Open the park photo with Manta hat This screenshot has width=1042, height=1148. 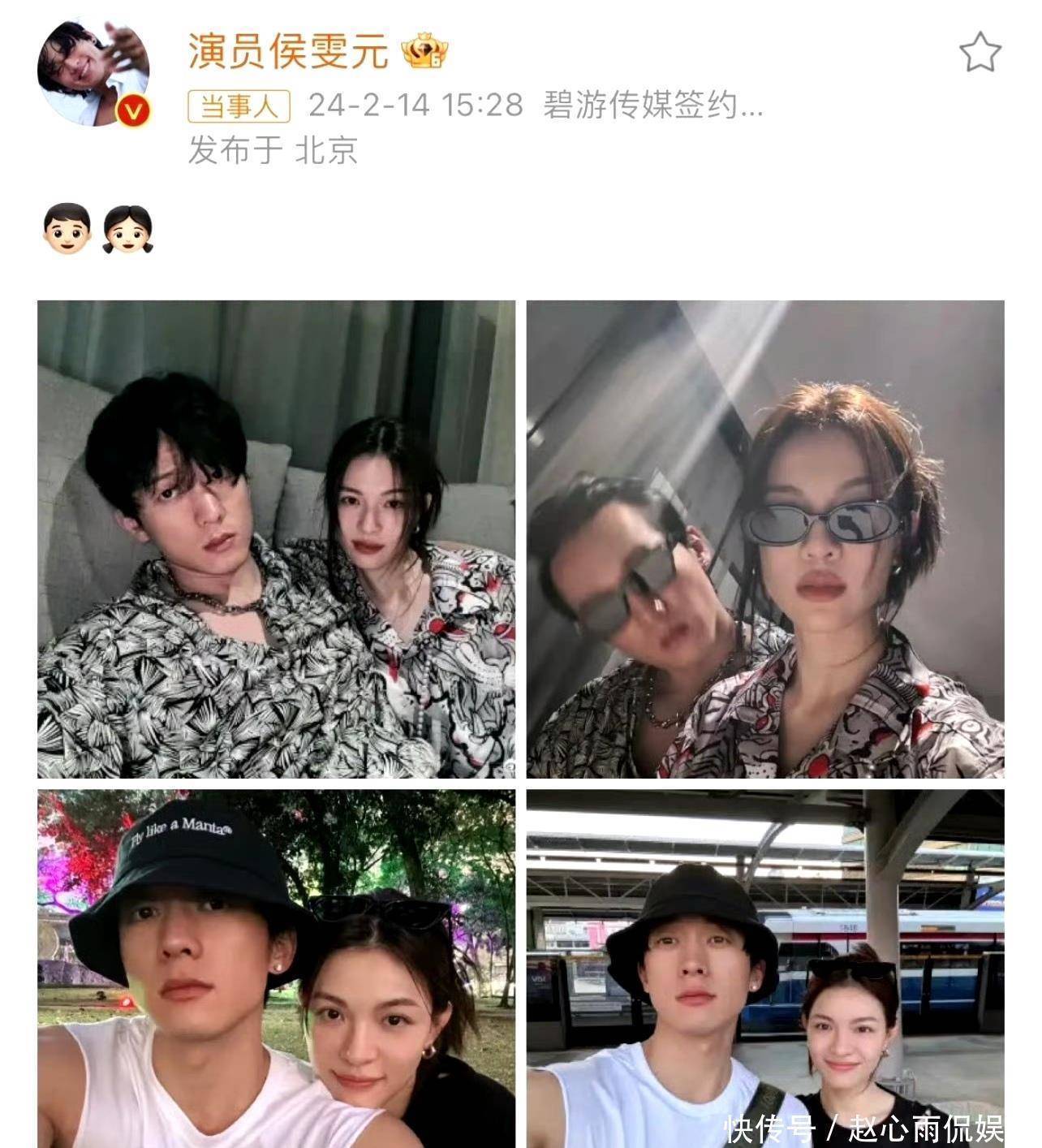coord(276,968)
